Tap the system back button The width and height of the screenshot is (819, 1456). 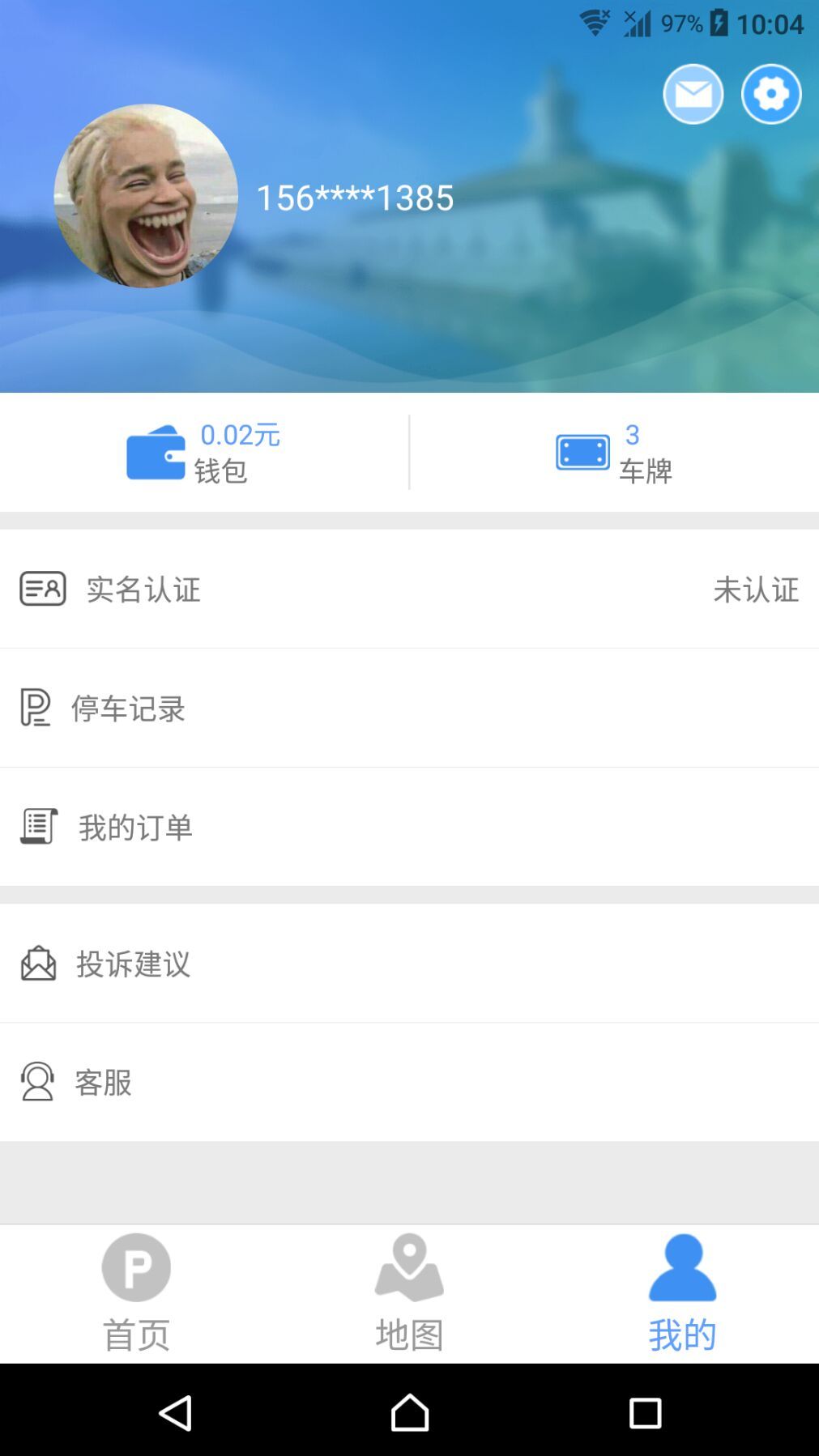pyautogui.click(x=175, y=1413)
